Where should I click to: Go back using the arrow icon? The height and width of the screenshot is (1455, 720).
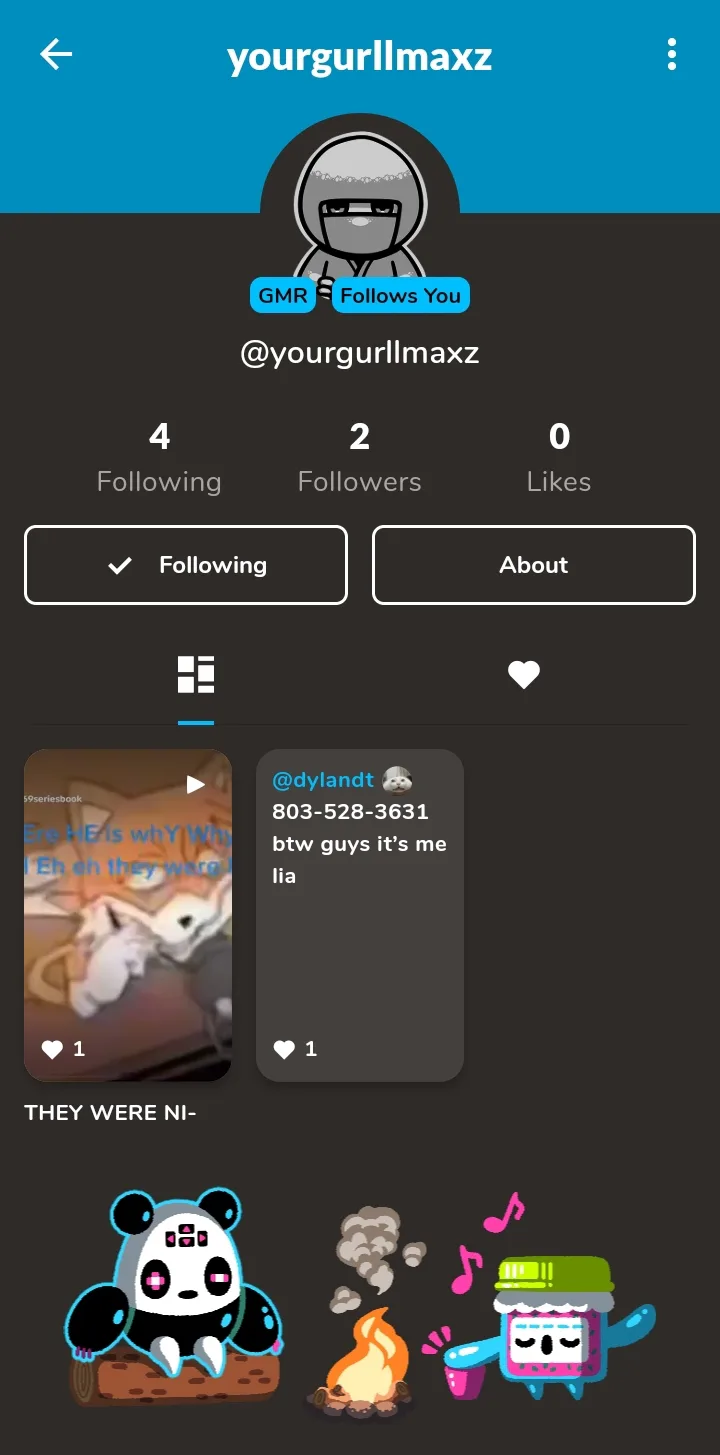click(x=56, y=55)
